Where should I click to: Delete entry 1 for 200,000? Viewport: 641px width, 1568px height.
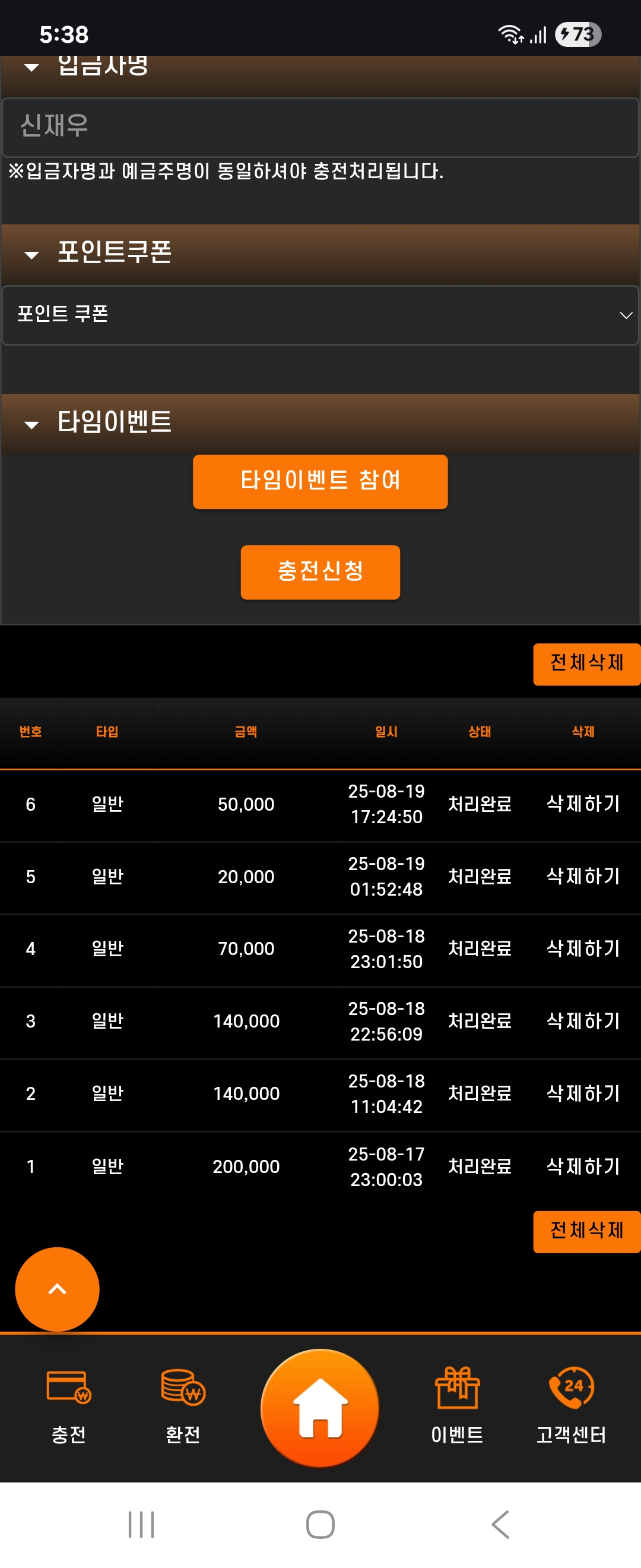[x=583, y=1166]
